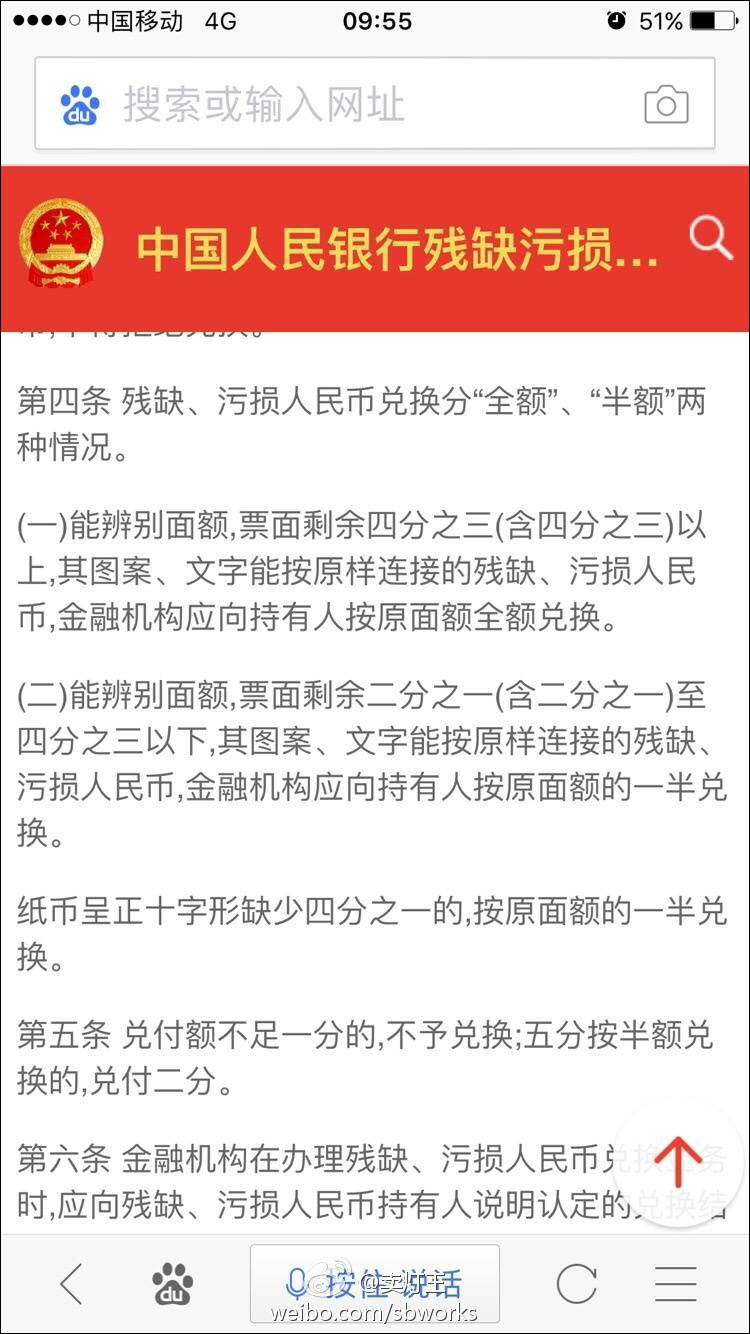This screenshot has height=1334, width=750.
Task: Open the Baidu paw home button
Action: [x=173, y=1283]
